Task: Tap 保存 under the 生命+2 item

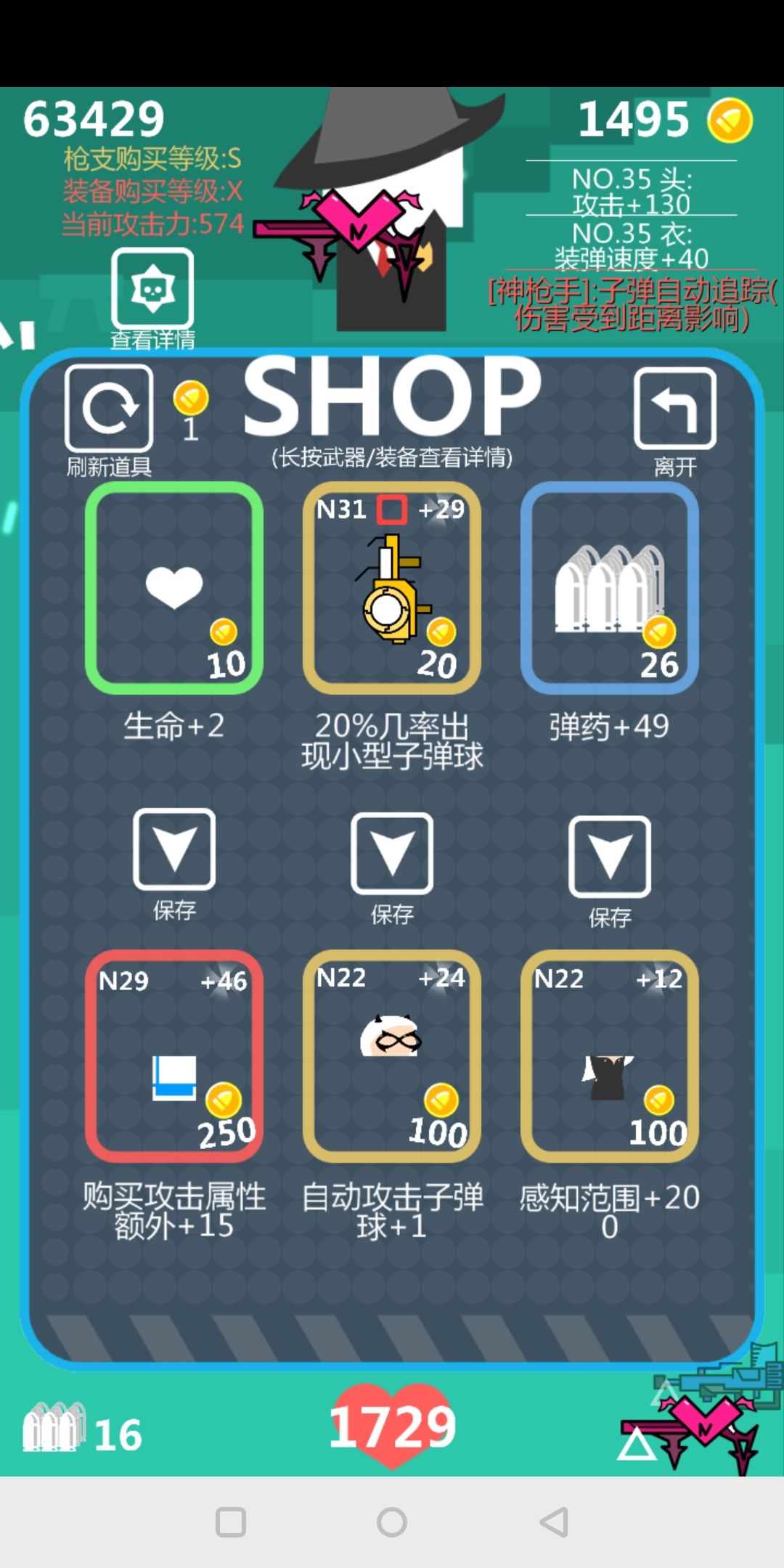Action: (174, 849)
